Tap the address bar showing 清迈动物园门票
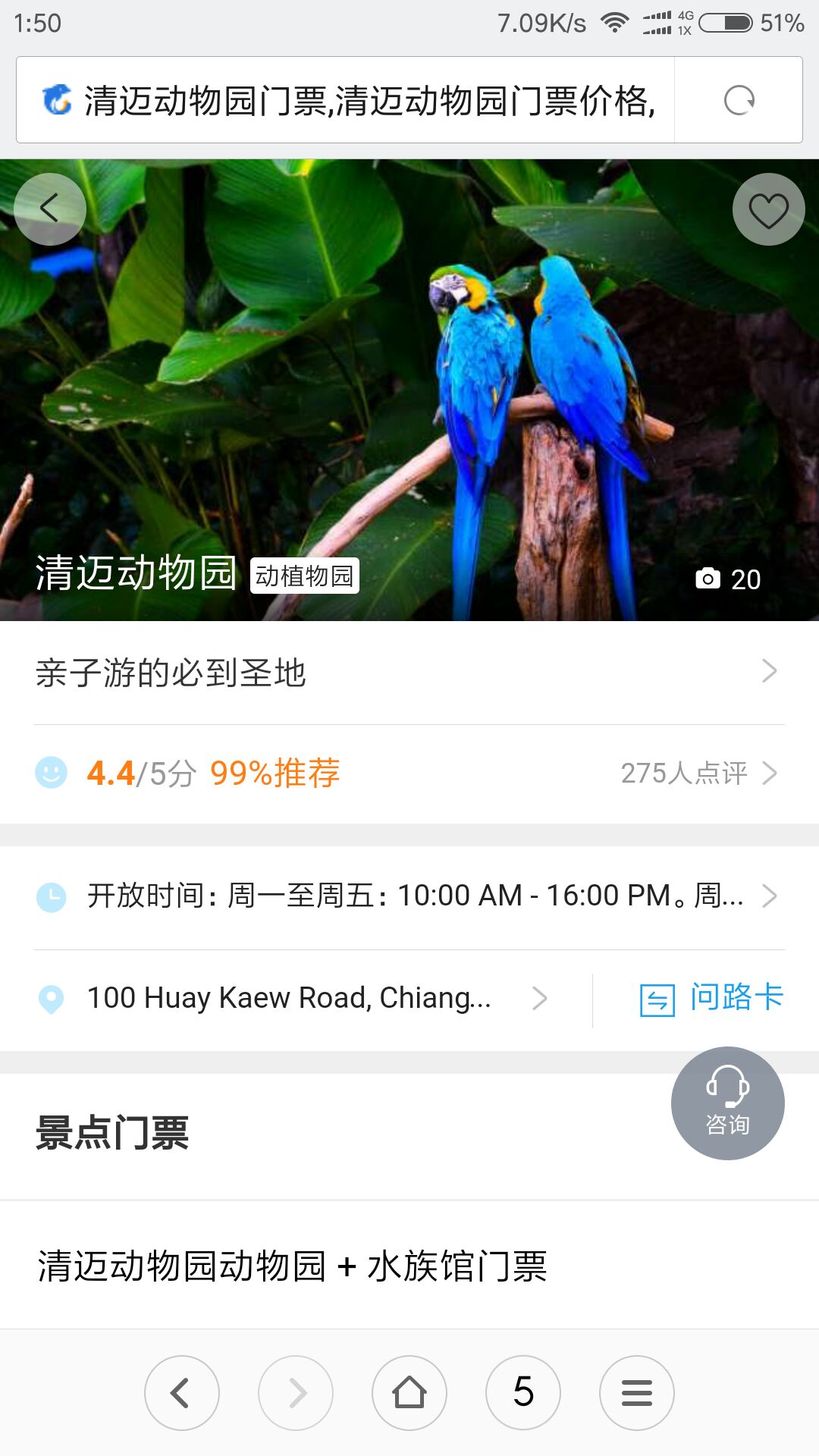This screenshot has width=819, height=1456. pos(356,100)
